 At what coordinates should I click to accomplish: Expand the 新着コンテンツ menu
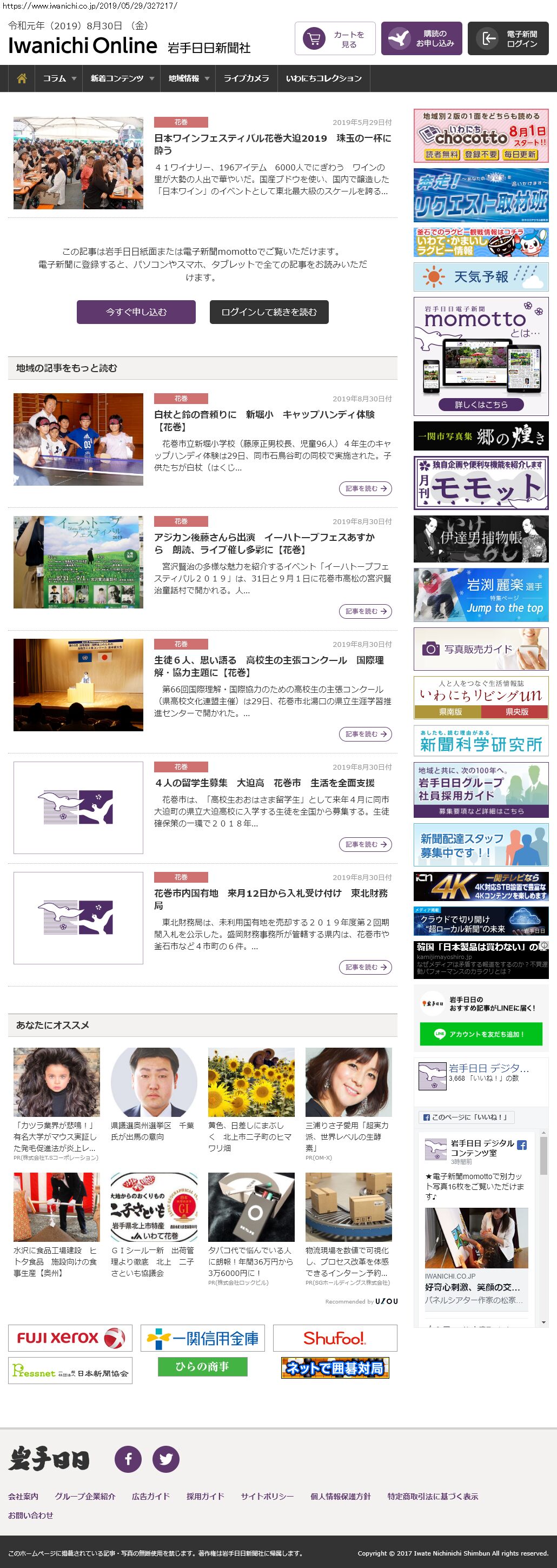(x=122, y=78)
